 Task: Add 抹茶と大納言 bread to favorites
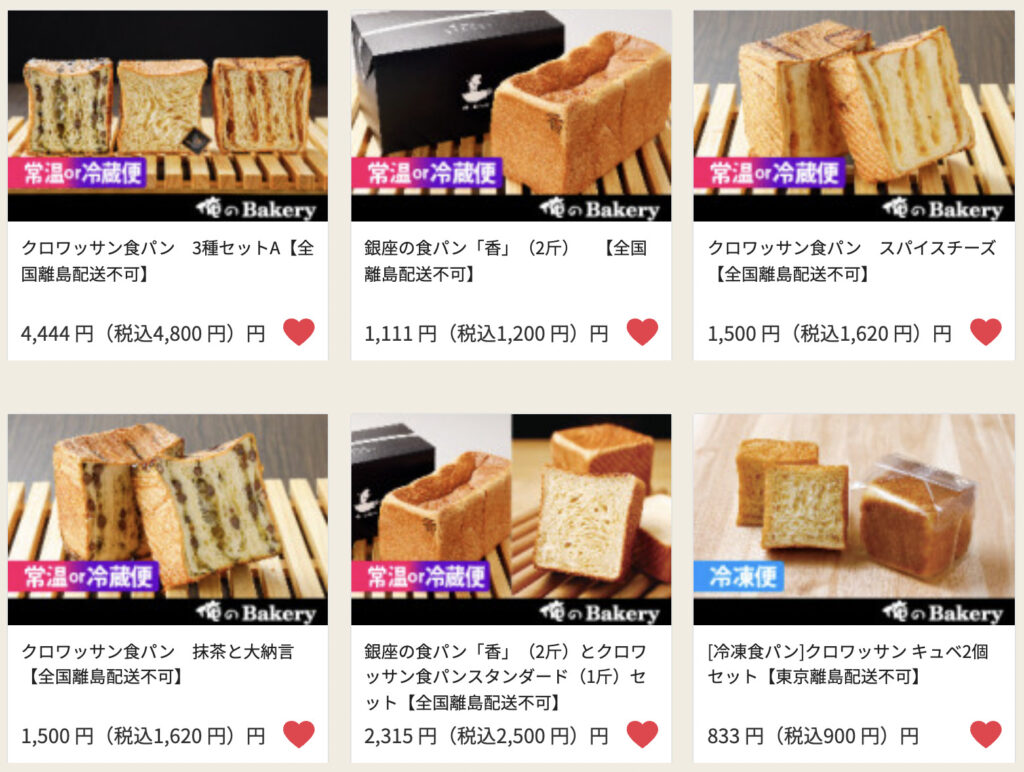tap(299, 734)
